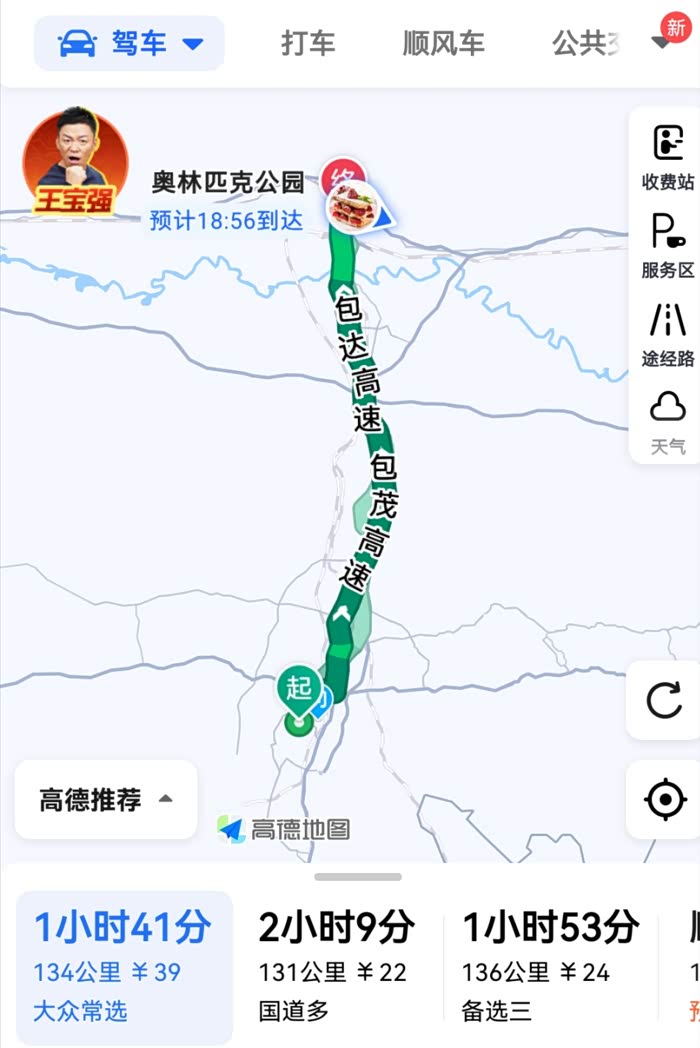Switch to the 公共交通 tab
Screen dimensions: 700x1048
click(x=586, y=43)
